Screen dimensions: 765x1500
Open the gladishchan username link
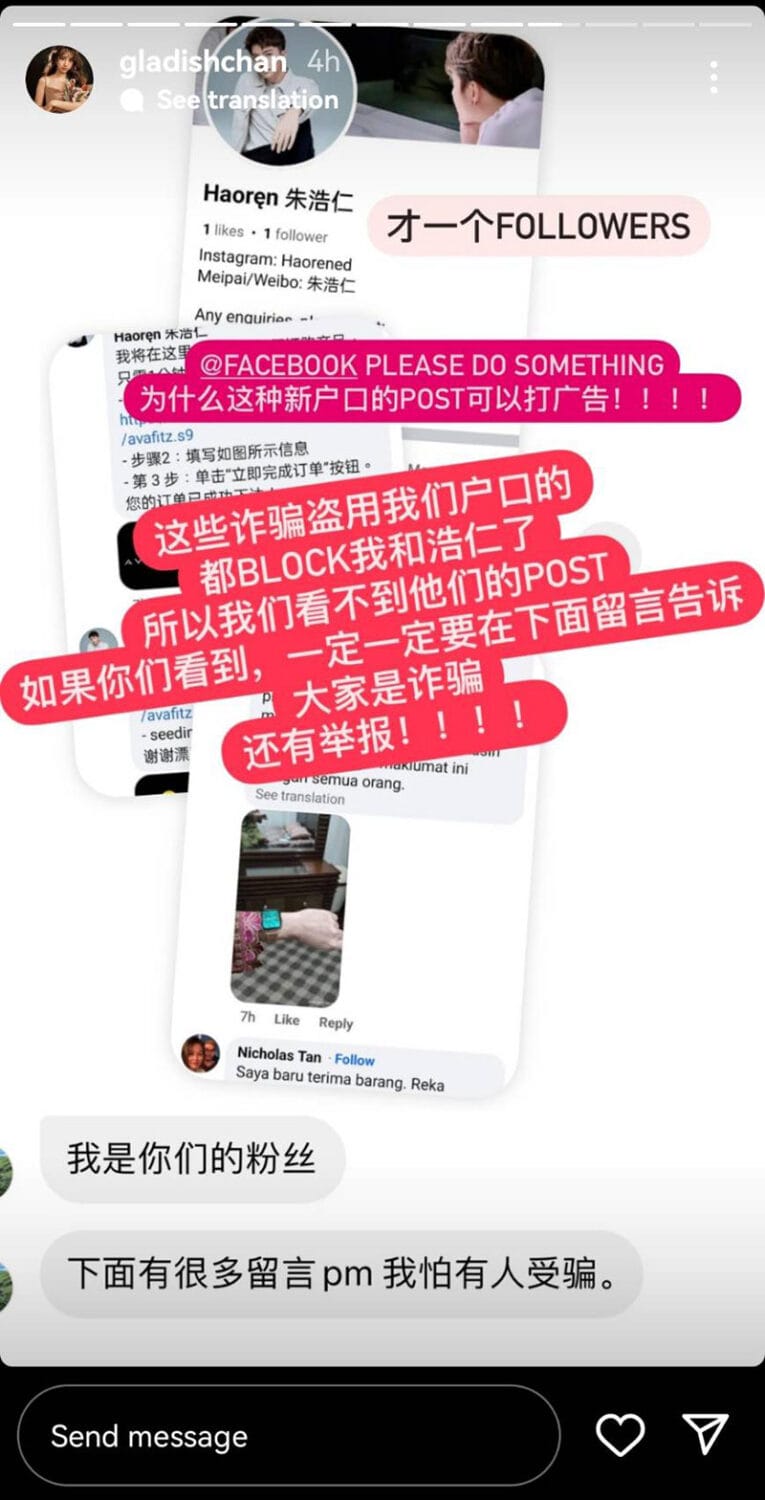203,62
